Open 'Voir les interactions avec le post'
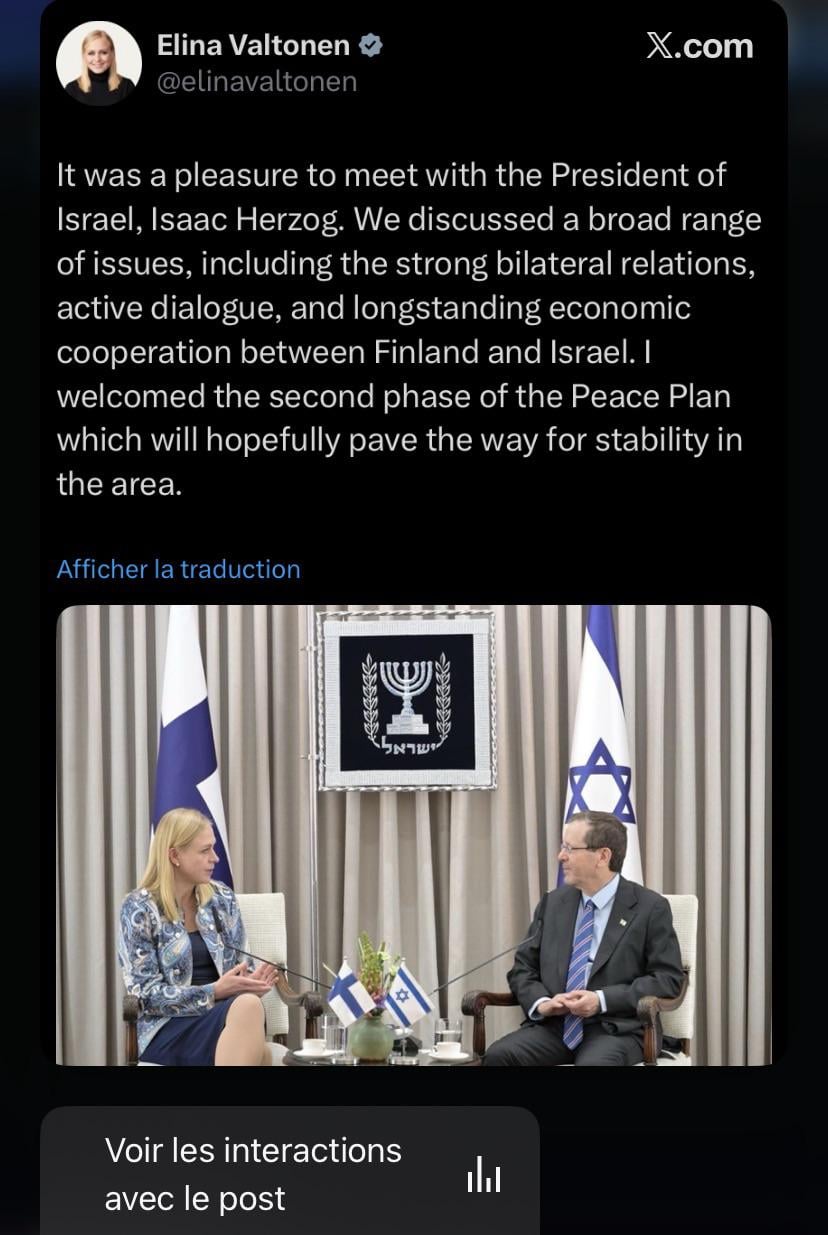Image resolution: width=828 pixels, height=1235 pixels. (290, 1174)
